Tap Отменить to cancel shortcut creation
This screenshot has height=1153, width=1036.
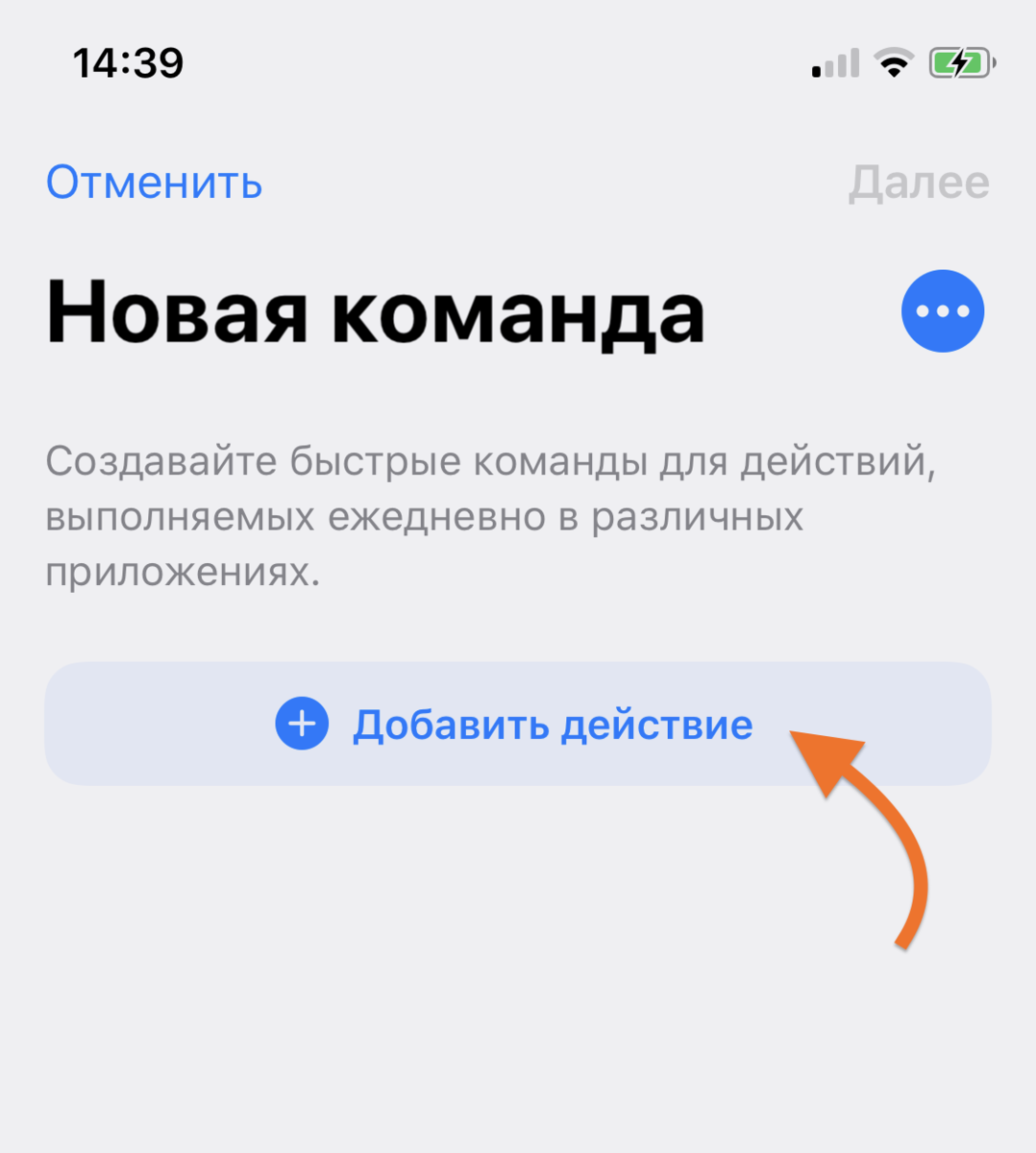153,183
